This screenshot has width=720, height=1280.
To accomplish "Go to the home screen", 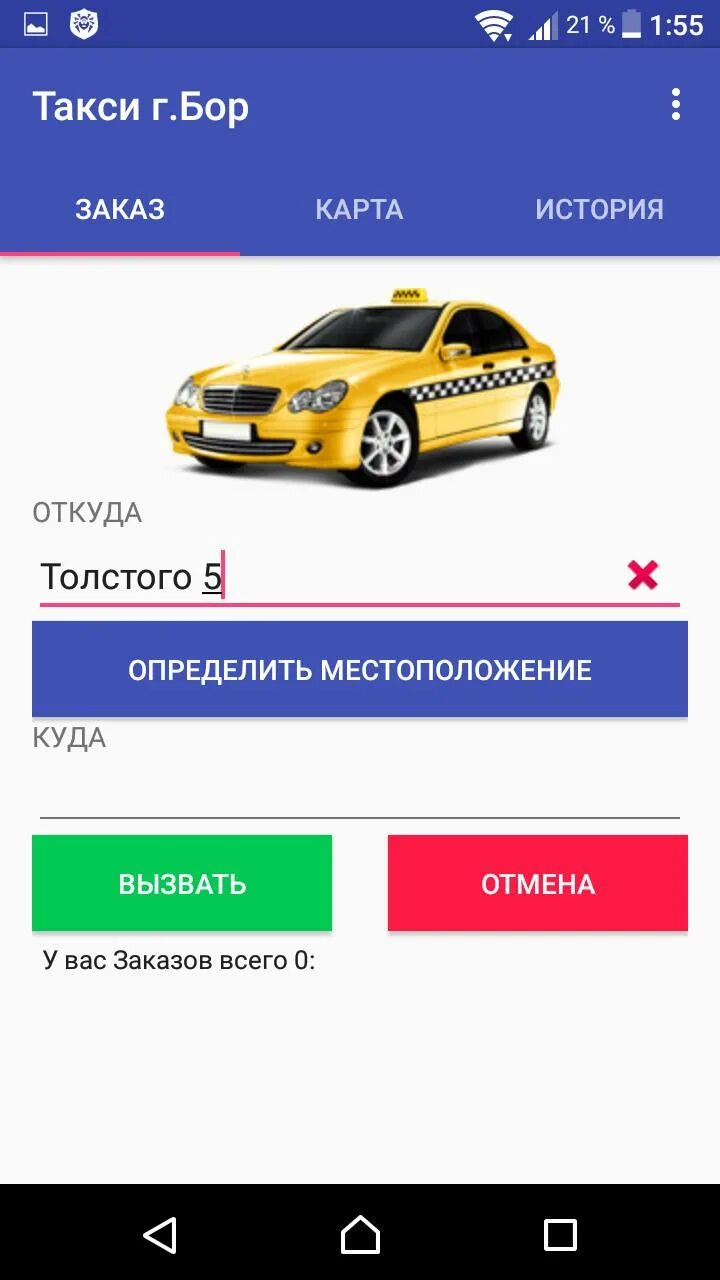I will coord(360,1235).
